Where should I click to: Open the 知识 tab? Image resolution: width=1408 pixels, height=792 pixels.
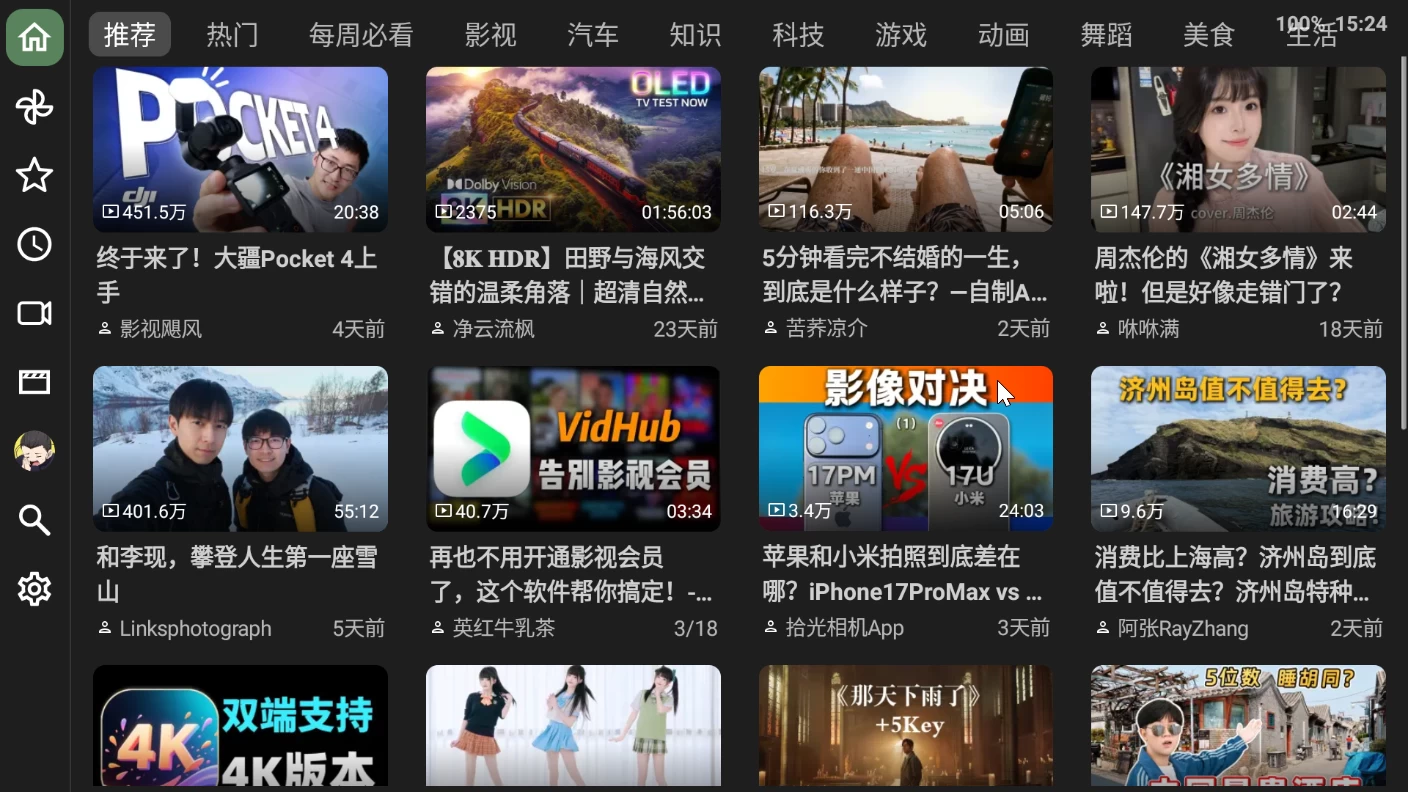pos(695,35)
